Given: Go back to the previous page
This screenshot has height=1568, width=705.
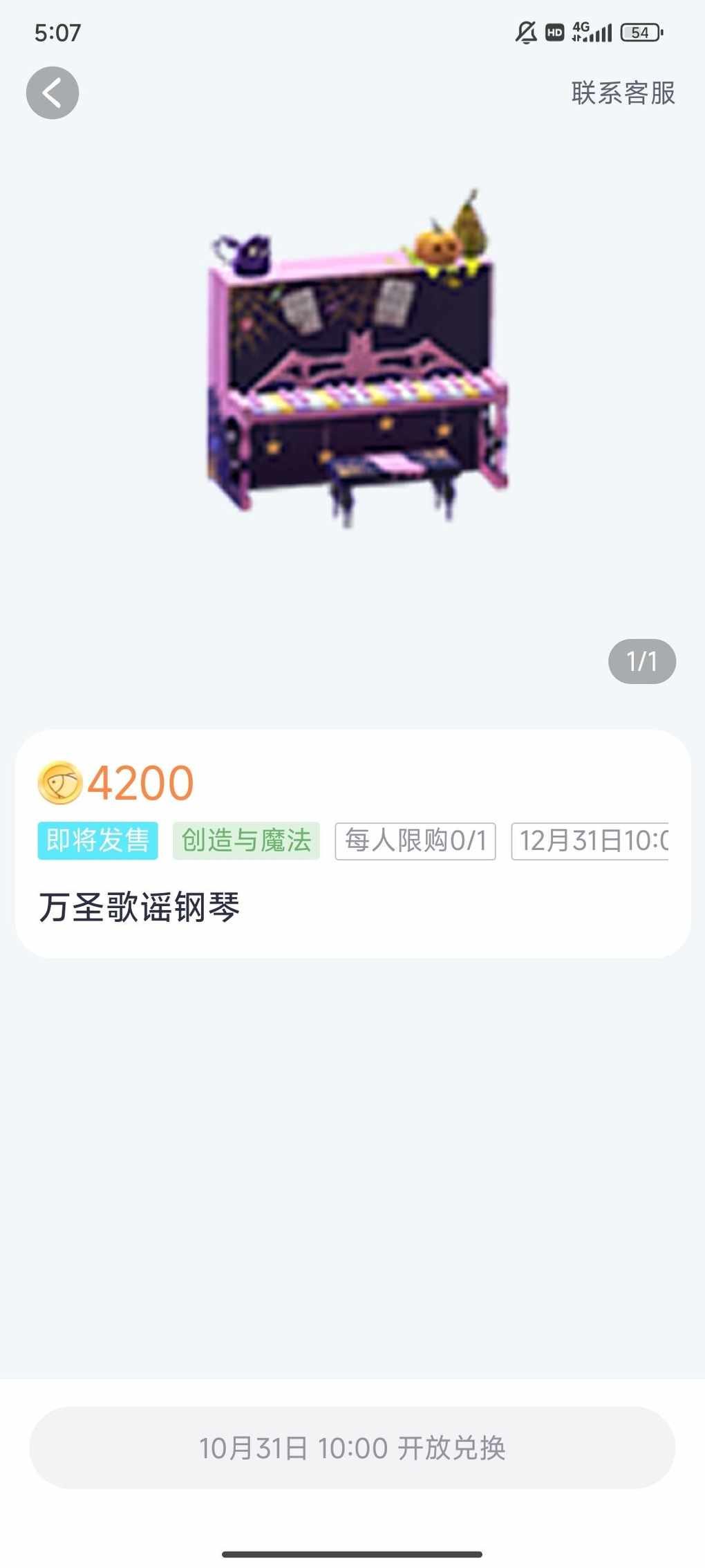Looking at the screenshot, I should tap(53, 93).
